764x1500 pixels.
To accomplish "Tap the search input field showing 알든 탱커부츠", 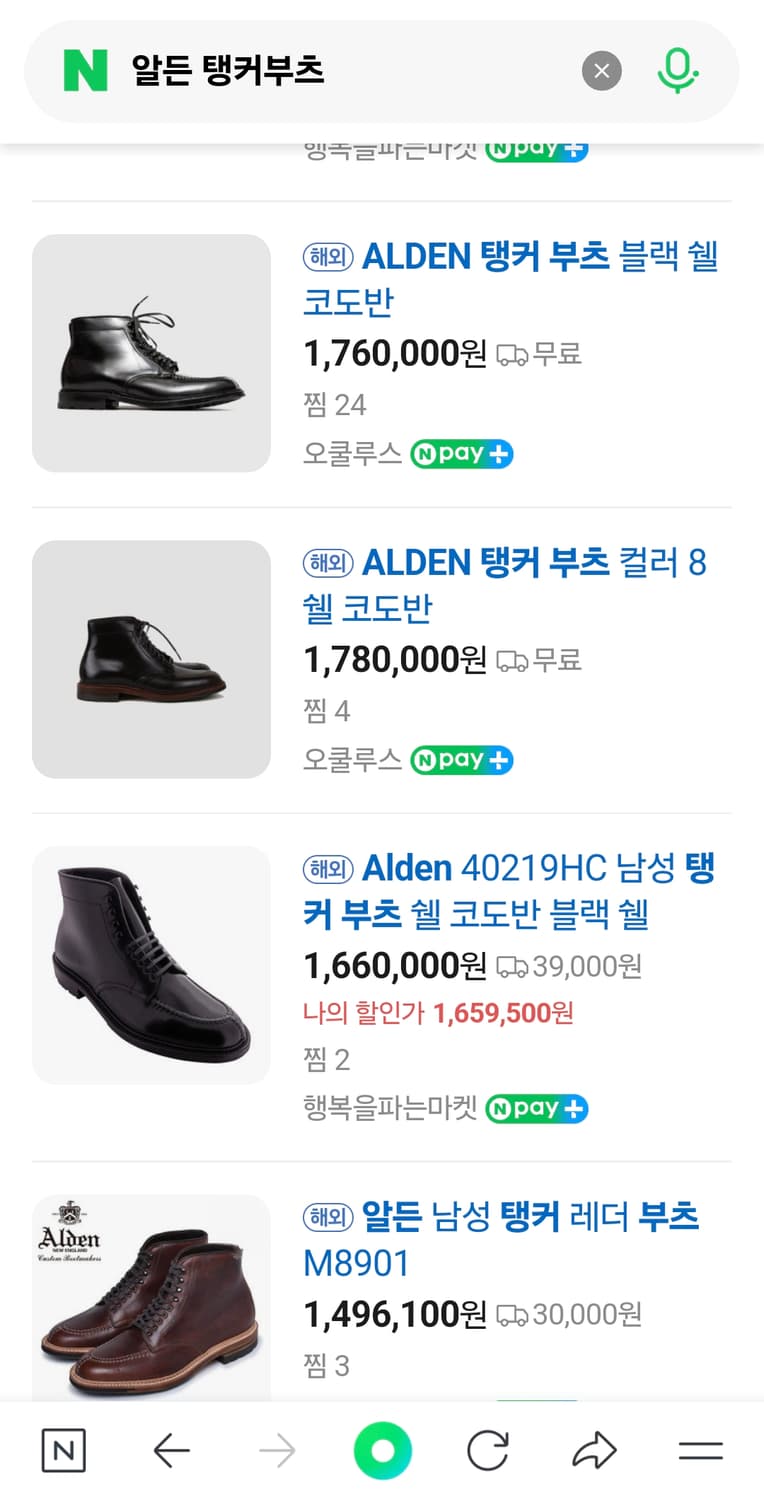I will (x=300, y=70).
